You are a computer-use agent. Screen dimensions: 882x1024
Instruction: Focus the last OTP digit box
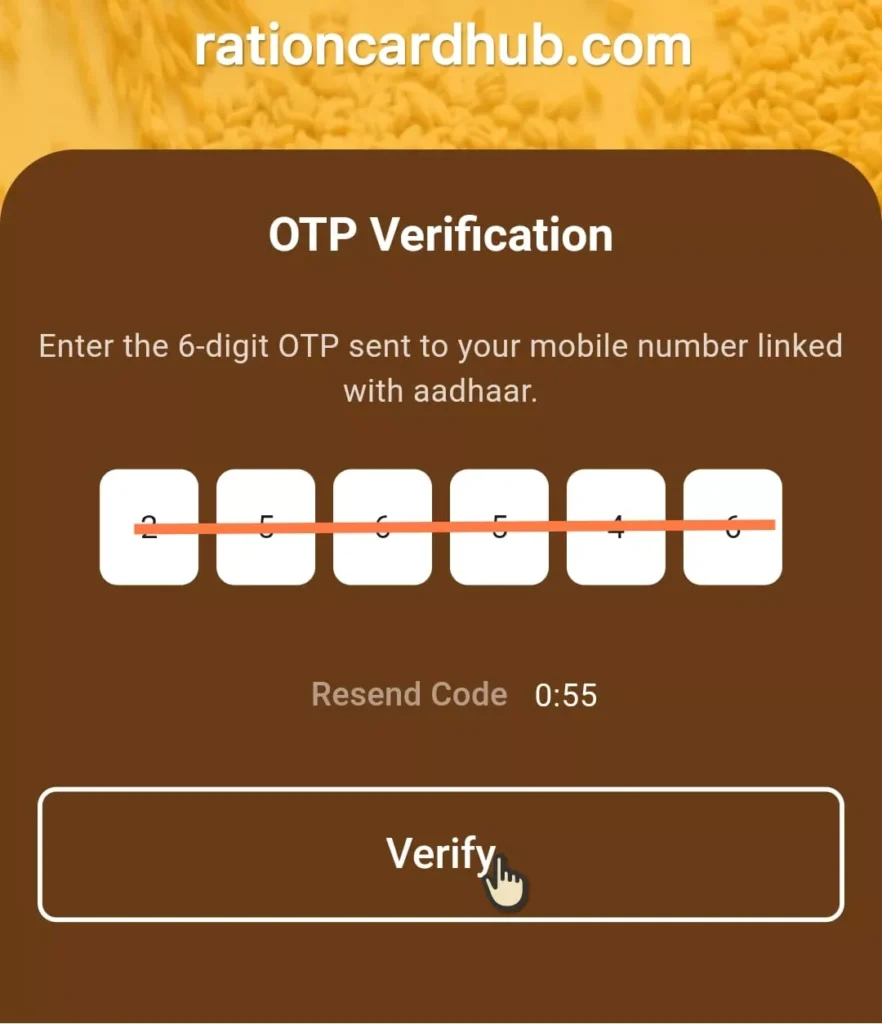tap(732, 527)
